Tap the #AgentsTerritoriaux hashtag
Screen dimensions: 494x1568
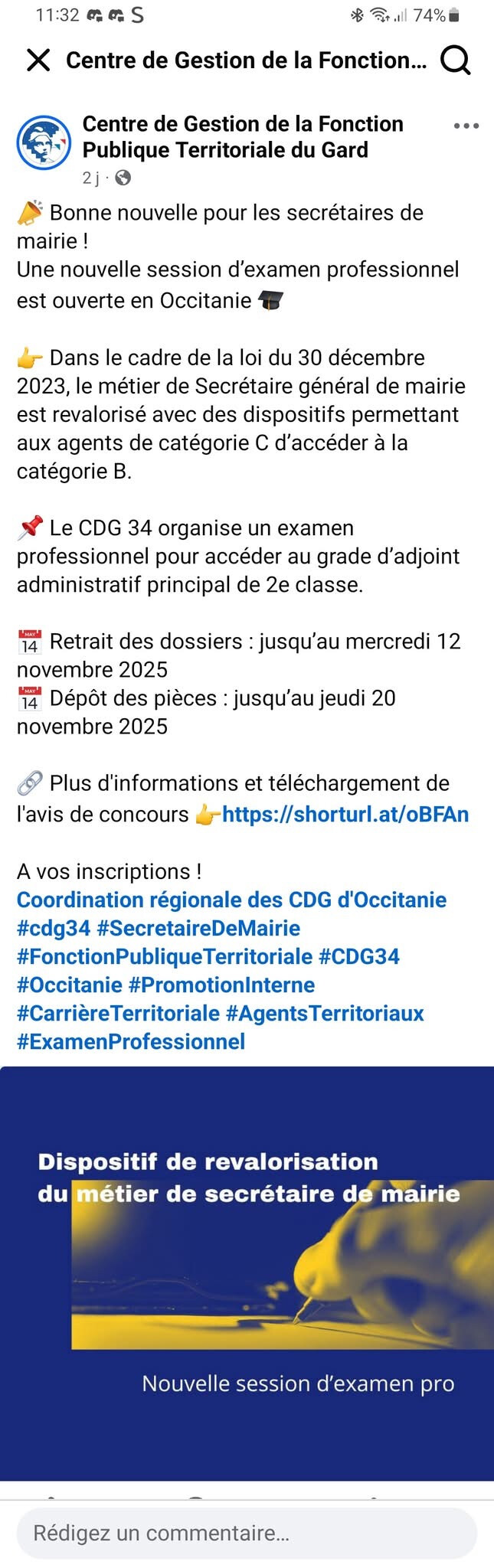325,1013
